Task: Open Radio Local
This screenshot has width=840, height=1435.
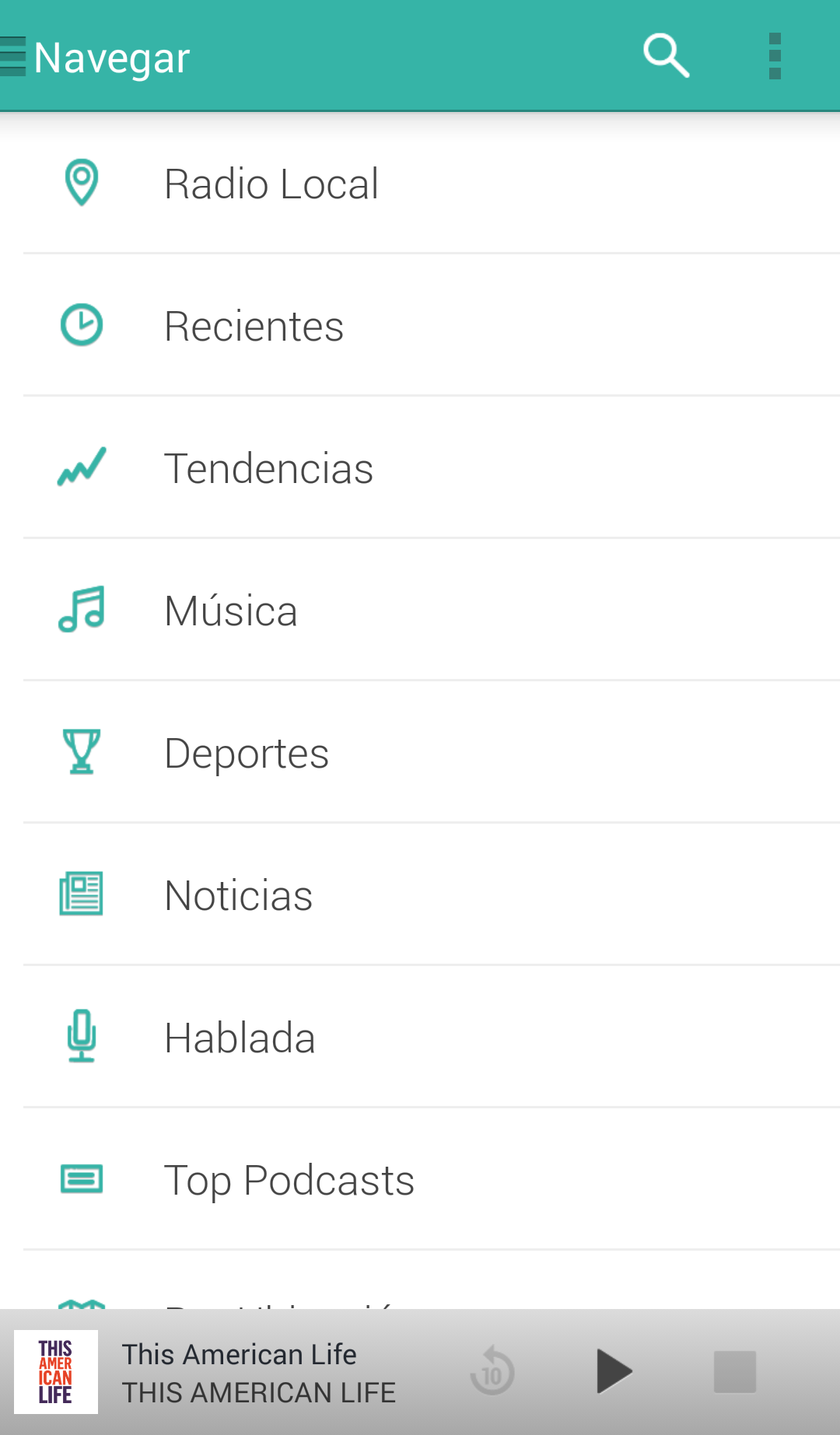Action: 271,184
